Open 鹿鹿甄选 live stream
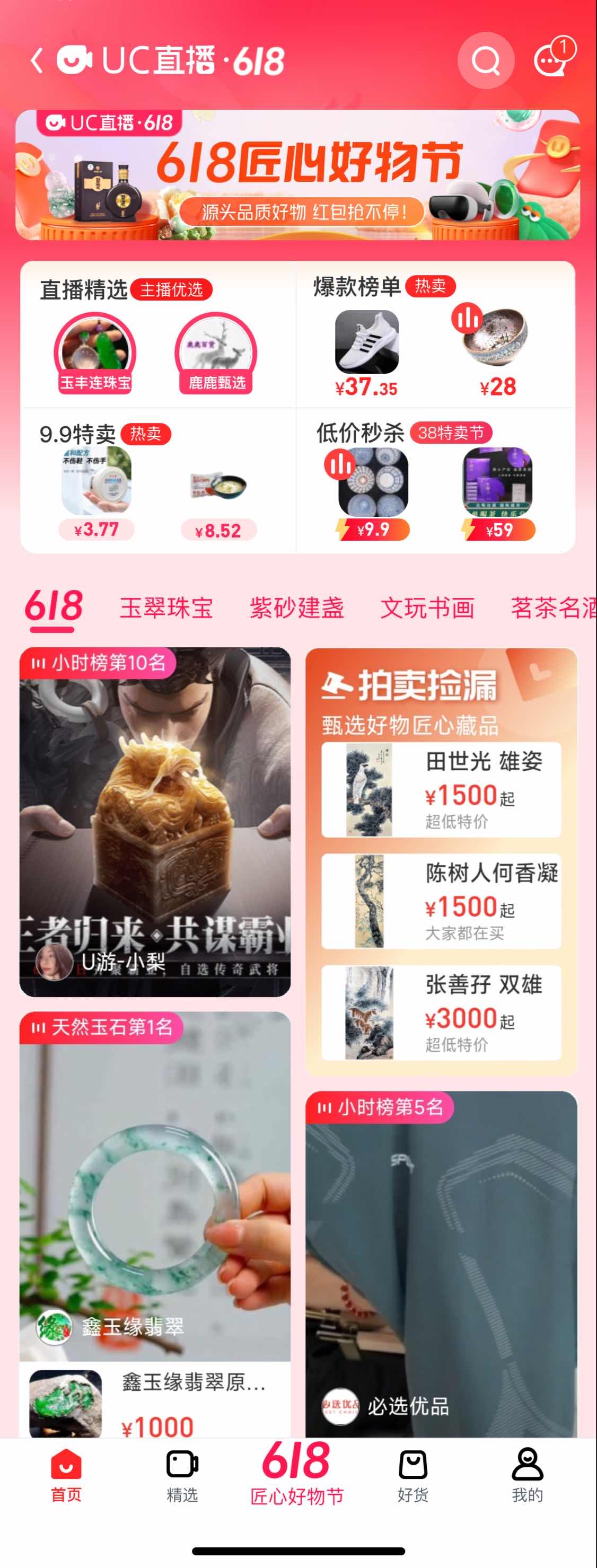The width and height of the screenshot is (597, 1568). click(x=216, y=353)
